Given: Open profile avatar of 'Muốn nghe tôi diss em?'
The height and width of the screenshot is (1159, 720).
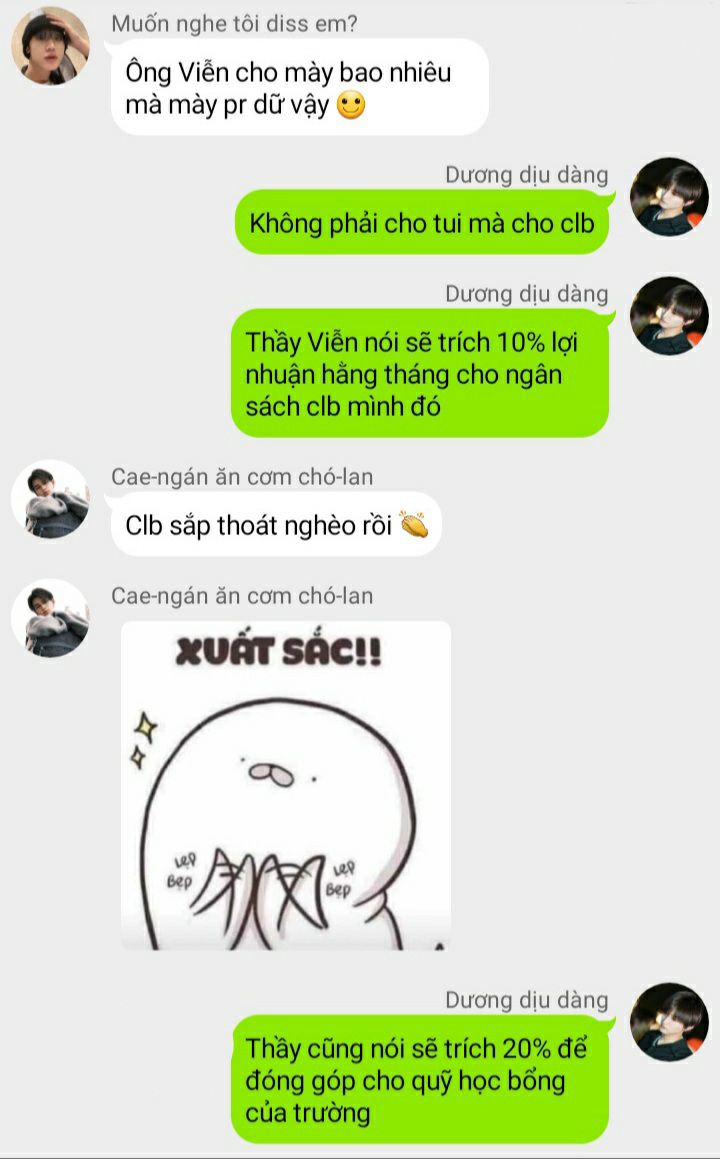Looking at the screenshot, I should [49, 46].
